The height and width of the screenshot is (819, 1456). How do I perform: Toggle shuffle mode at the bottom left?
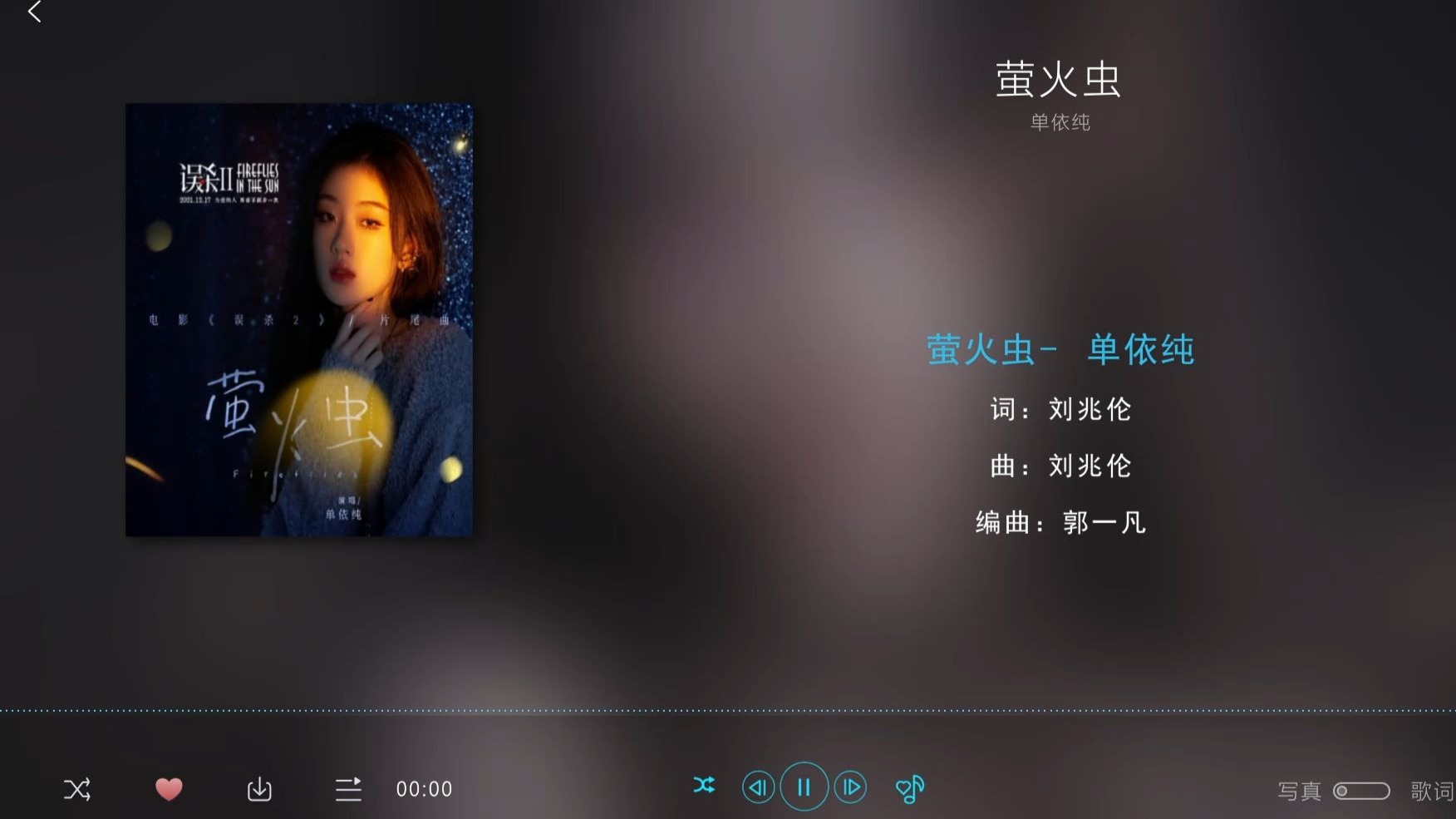tap(77, 789)
